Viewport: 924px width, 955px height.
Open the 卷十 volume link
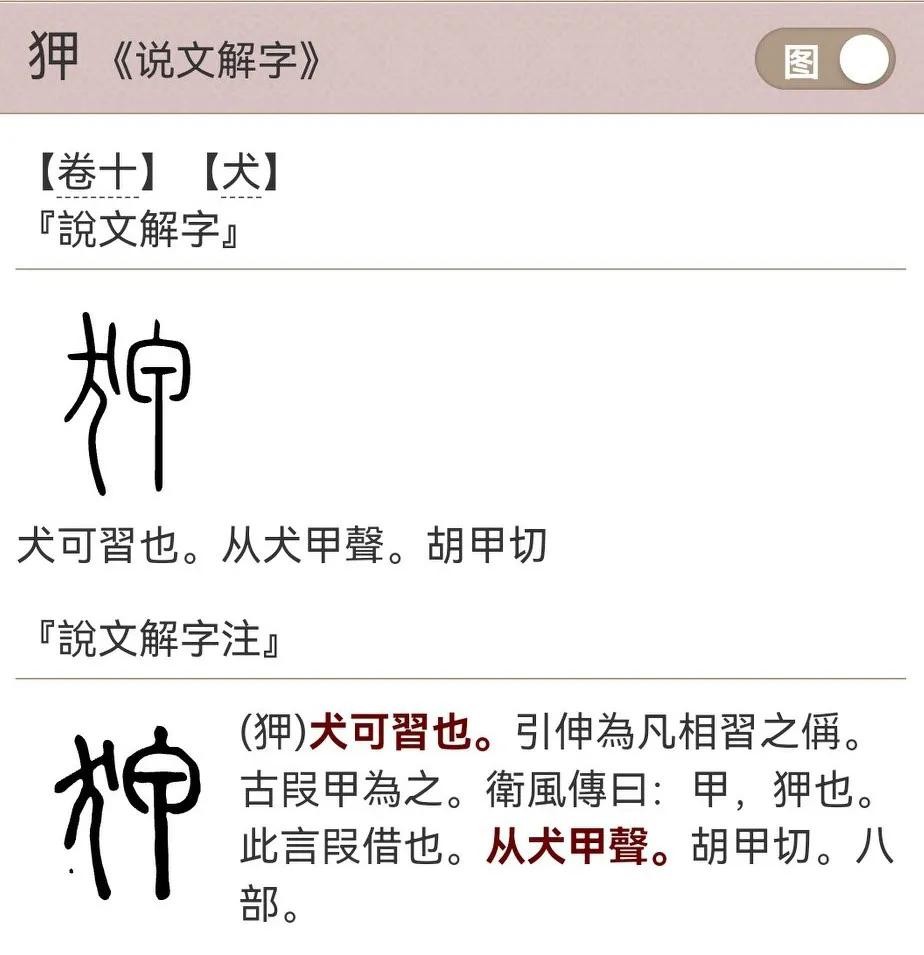(x=97, y=176)
